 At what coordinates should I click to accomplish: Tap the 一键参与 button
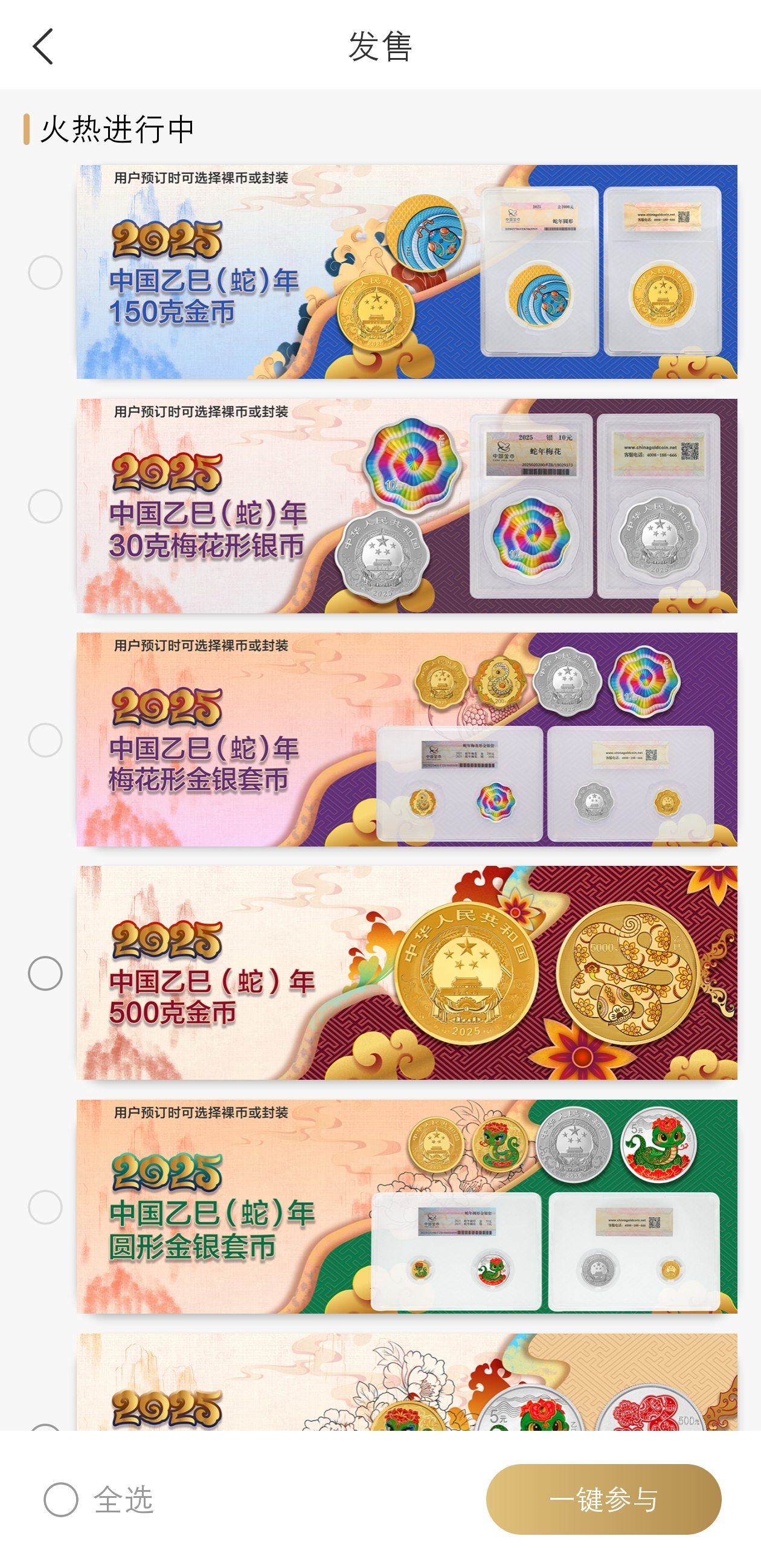click(603, 1499)
